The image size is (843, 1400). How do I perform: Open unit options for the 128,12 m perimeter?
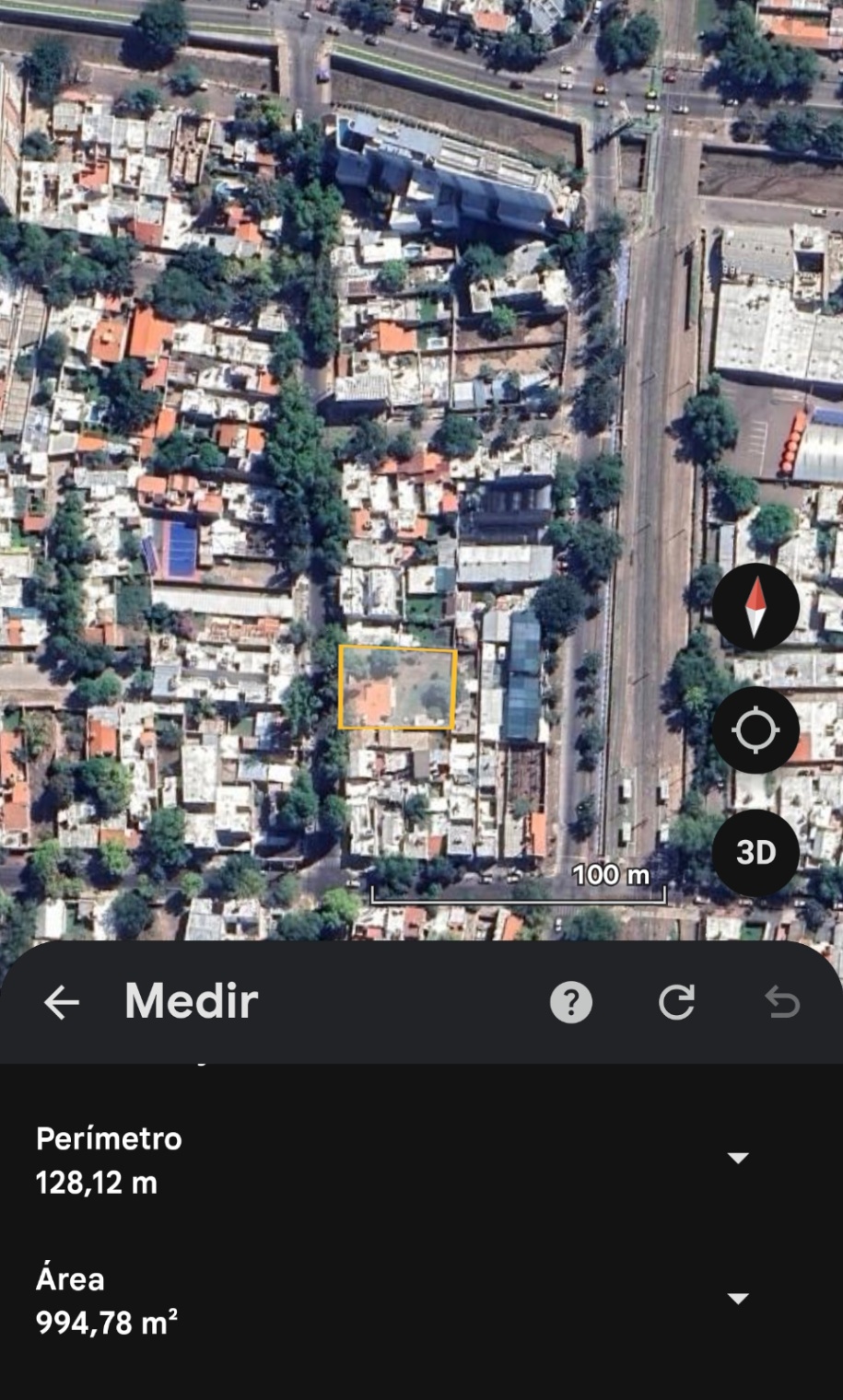736,1157
